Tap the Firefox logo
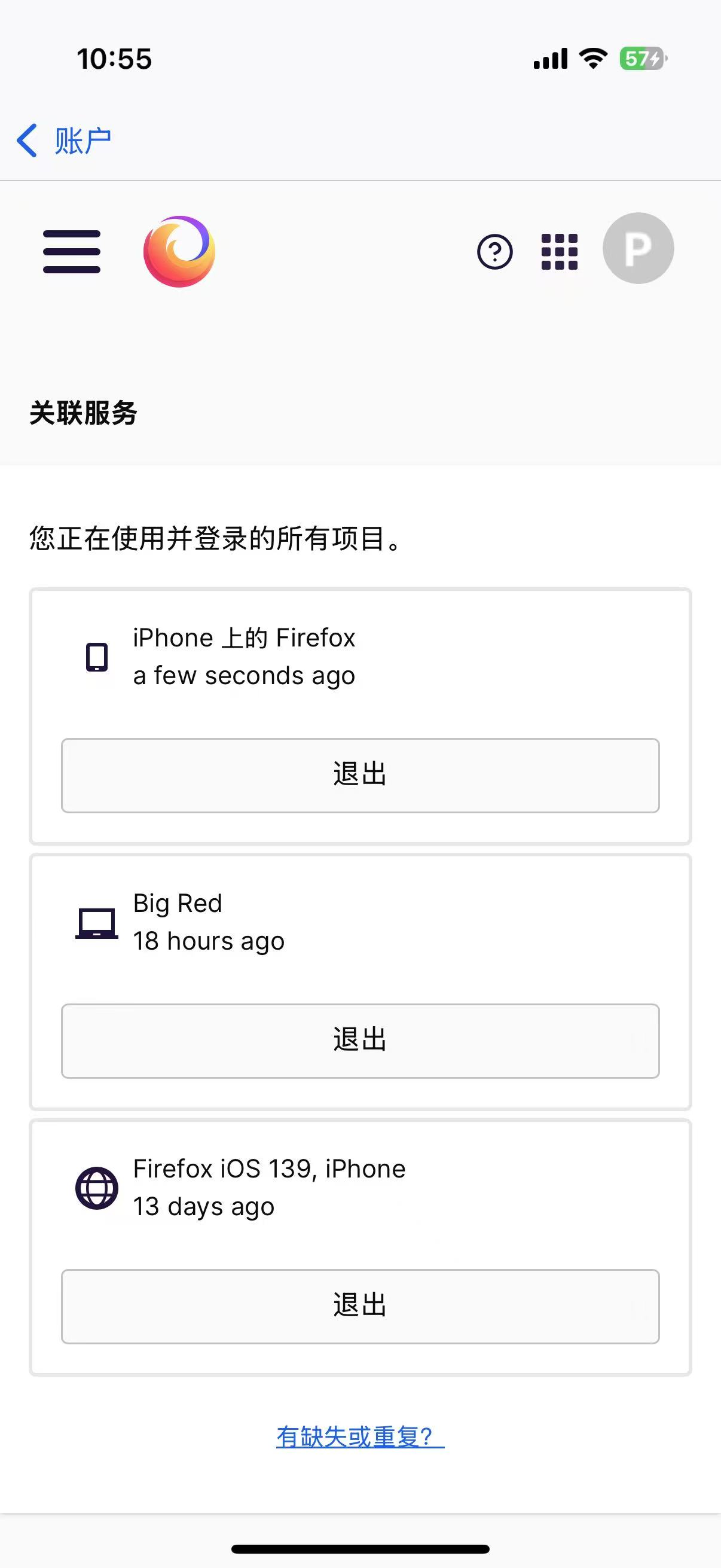 (x=179, y=251)
